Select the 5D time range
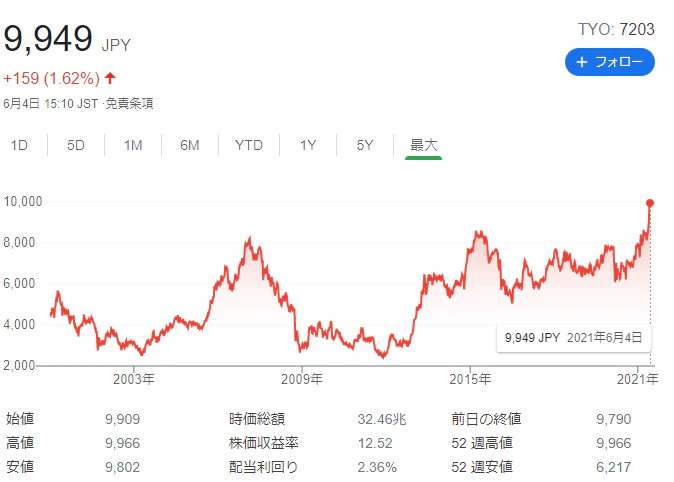The width and height of the screenshot is (674, 482). coord(76,145)
